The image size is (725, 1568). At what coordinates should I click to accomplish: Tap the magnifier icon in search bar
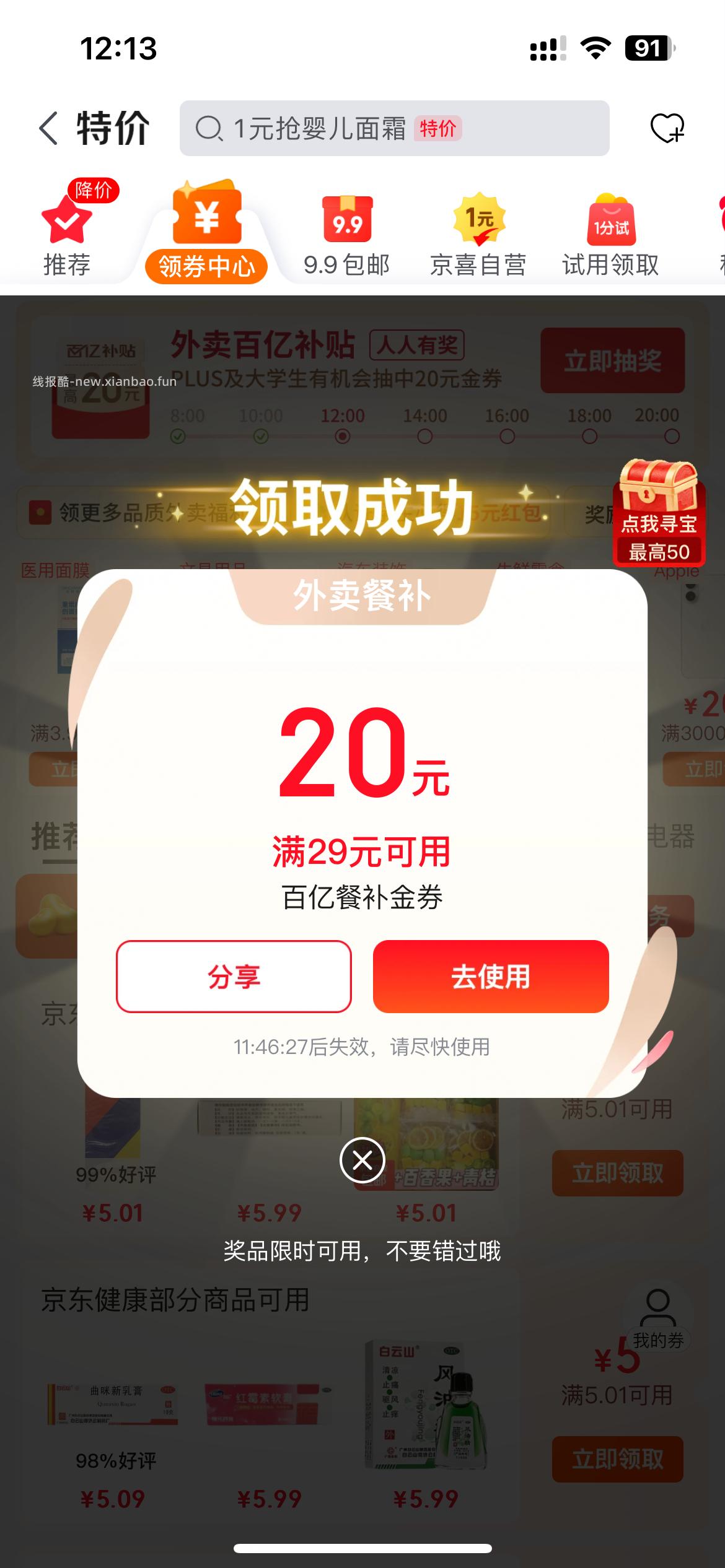211,129
